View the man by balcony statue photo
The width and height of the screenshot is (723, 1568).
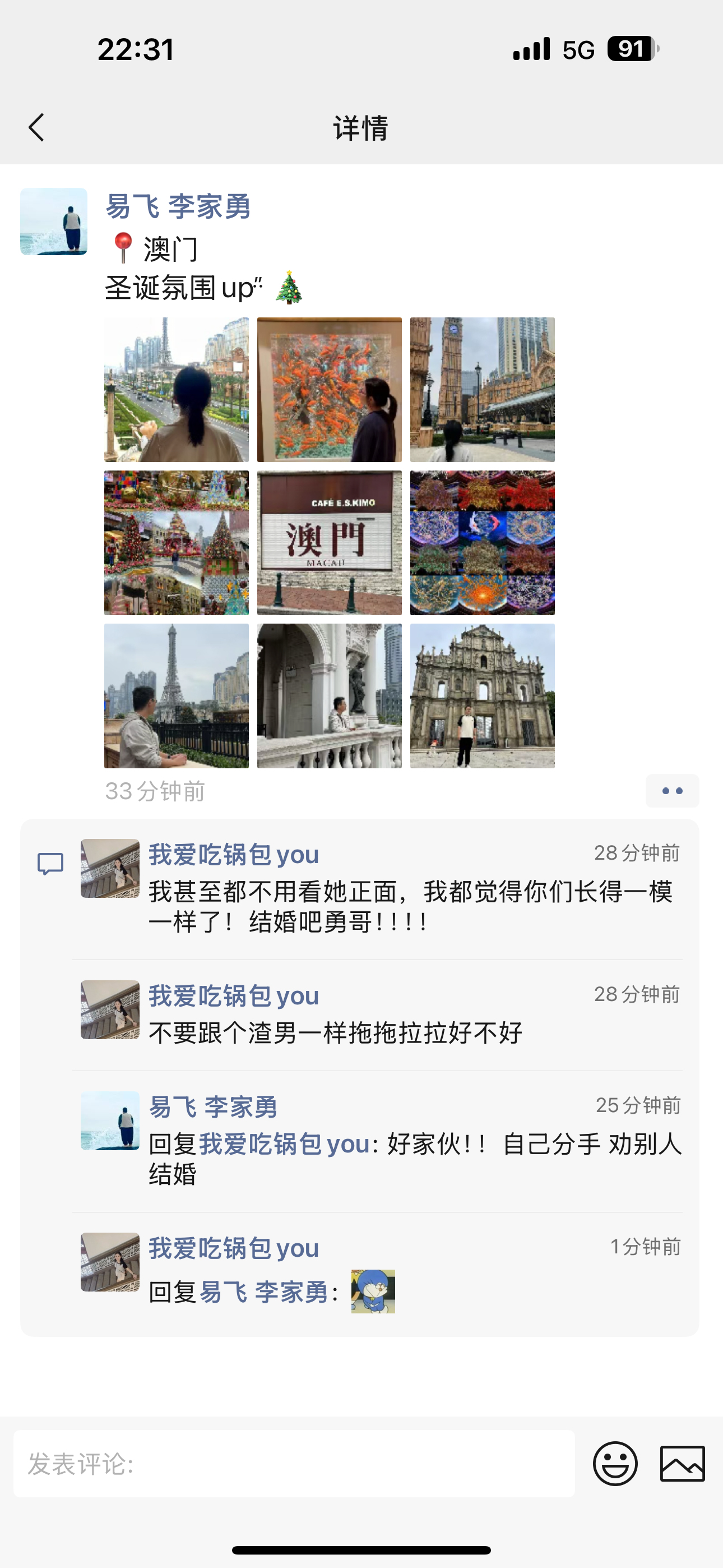click(x=329, y=696)
